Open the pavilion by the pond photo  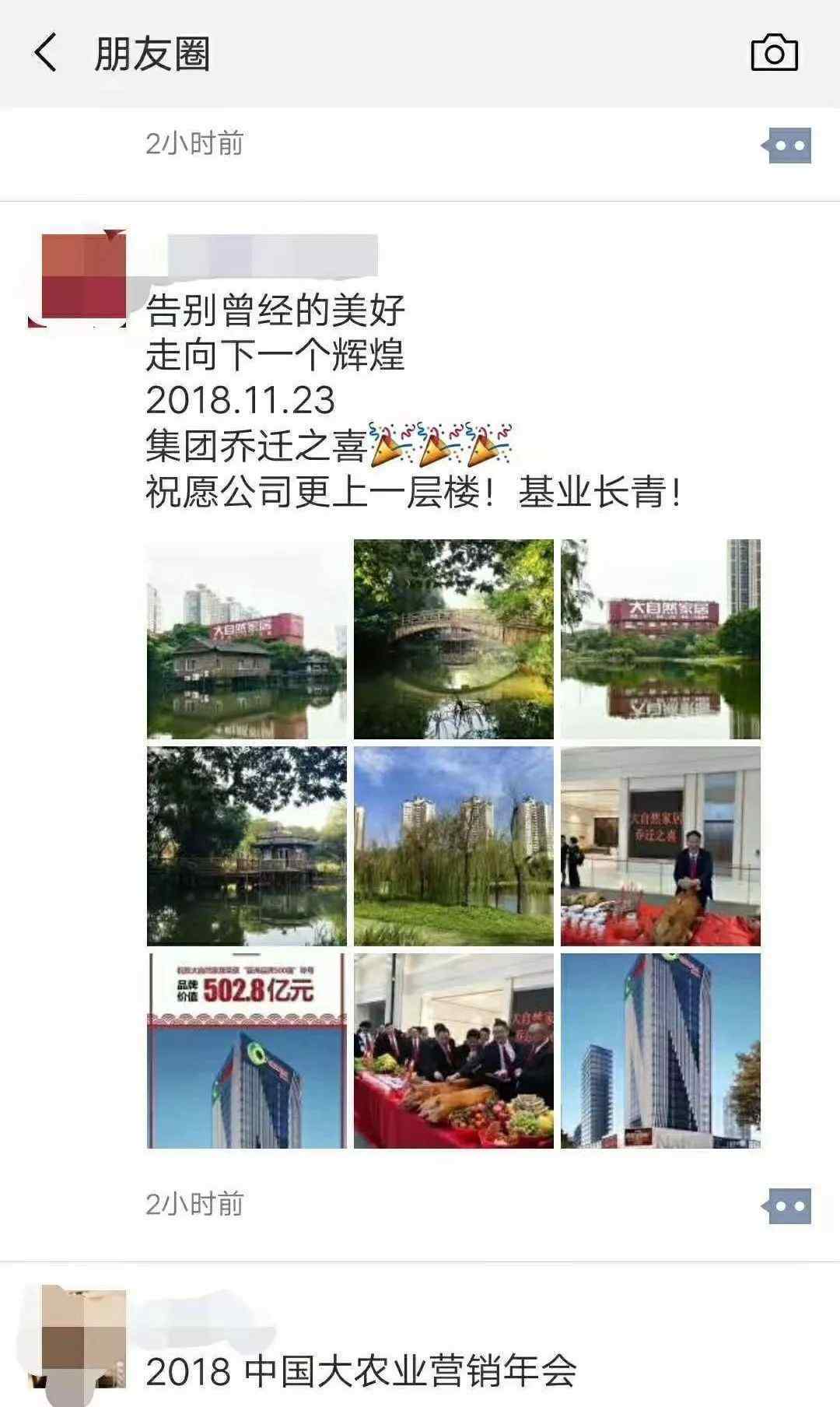tap(247, 846)
